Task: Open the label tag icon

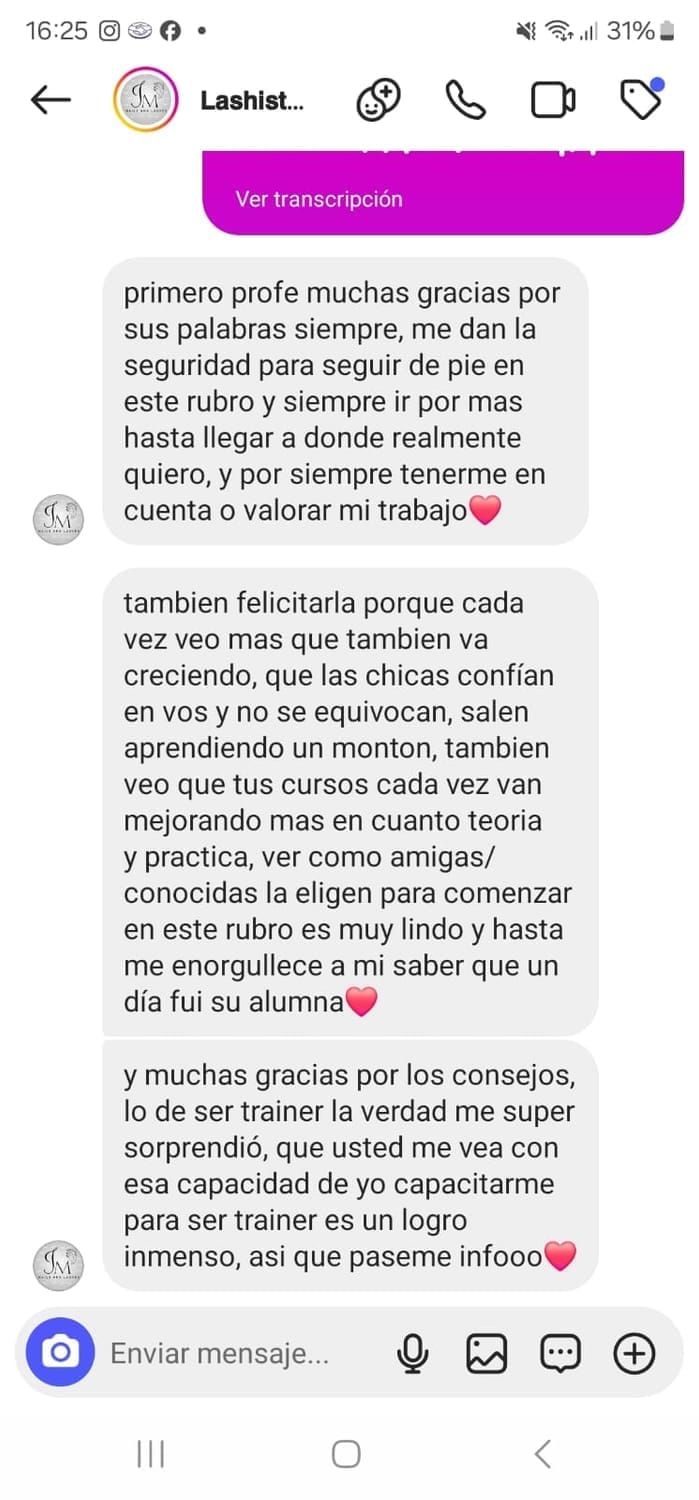Action: click(x=640, y=99)
